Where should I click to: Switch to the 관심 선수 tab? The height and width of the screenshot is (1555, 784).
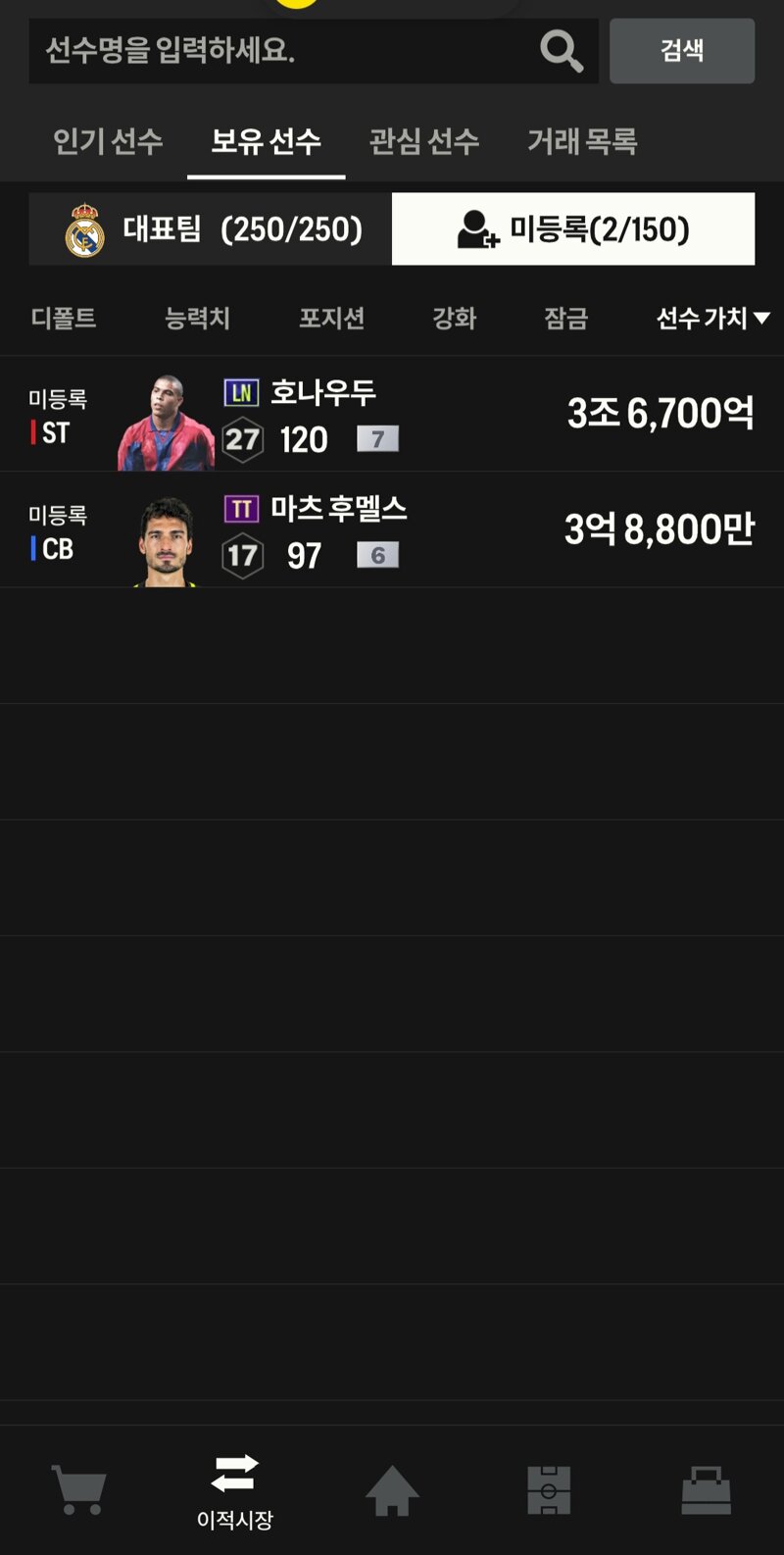[x=424, y=141]
